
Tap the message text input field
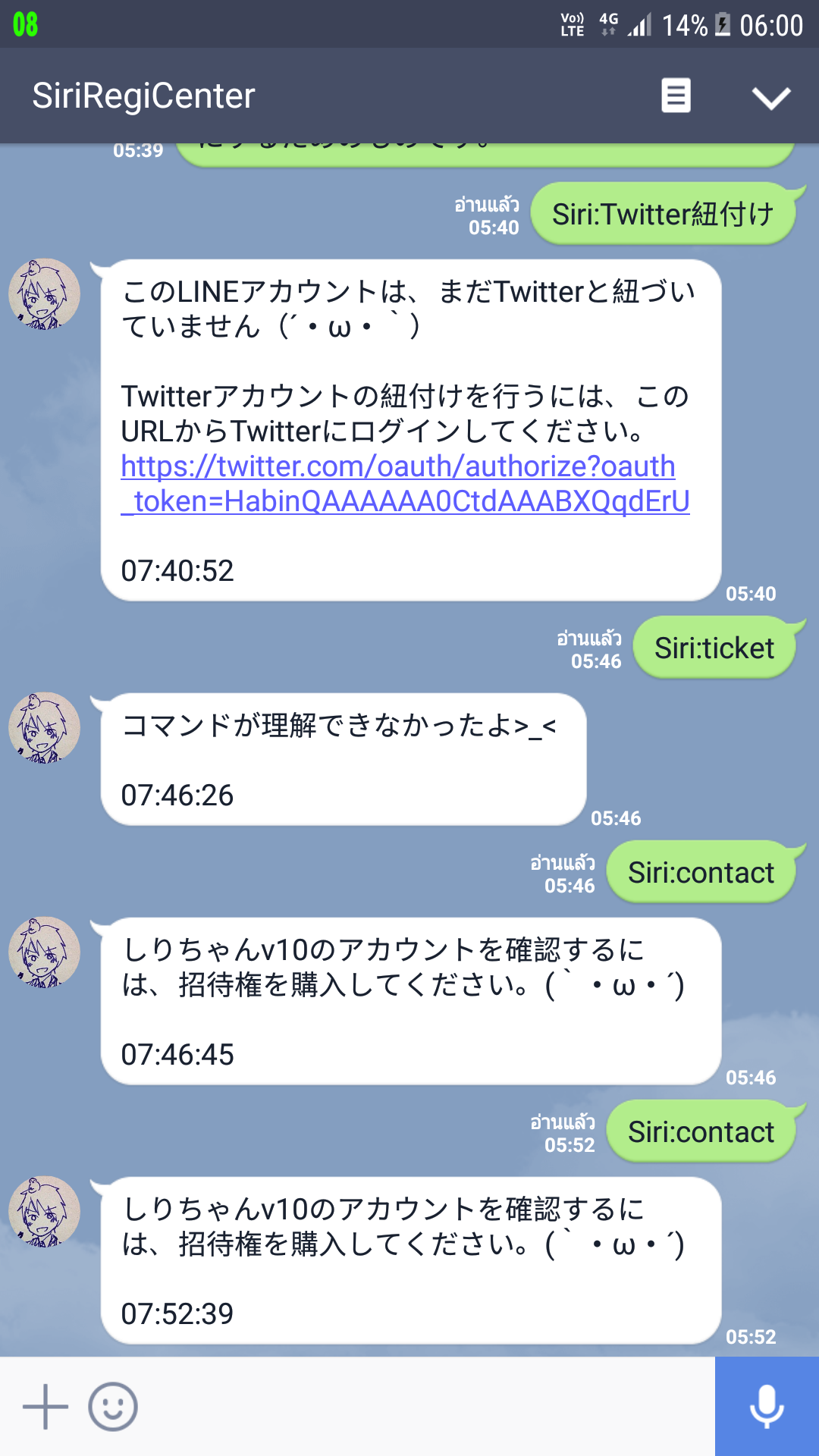[425, 1407]
